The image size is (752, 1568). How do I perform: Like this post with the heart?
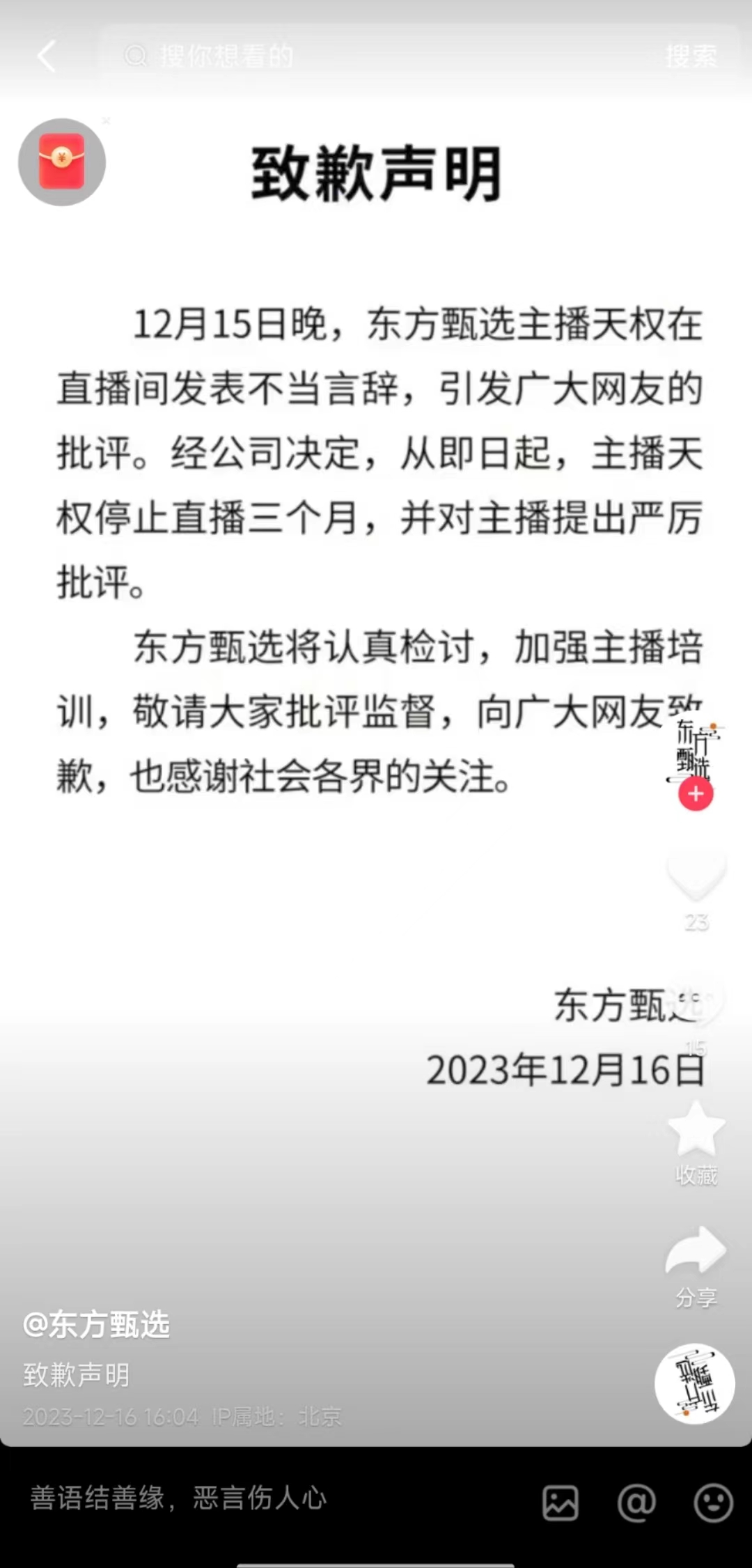click(x=696, y=876)
